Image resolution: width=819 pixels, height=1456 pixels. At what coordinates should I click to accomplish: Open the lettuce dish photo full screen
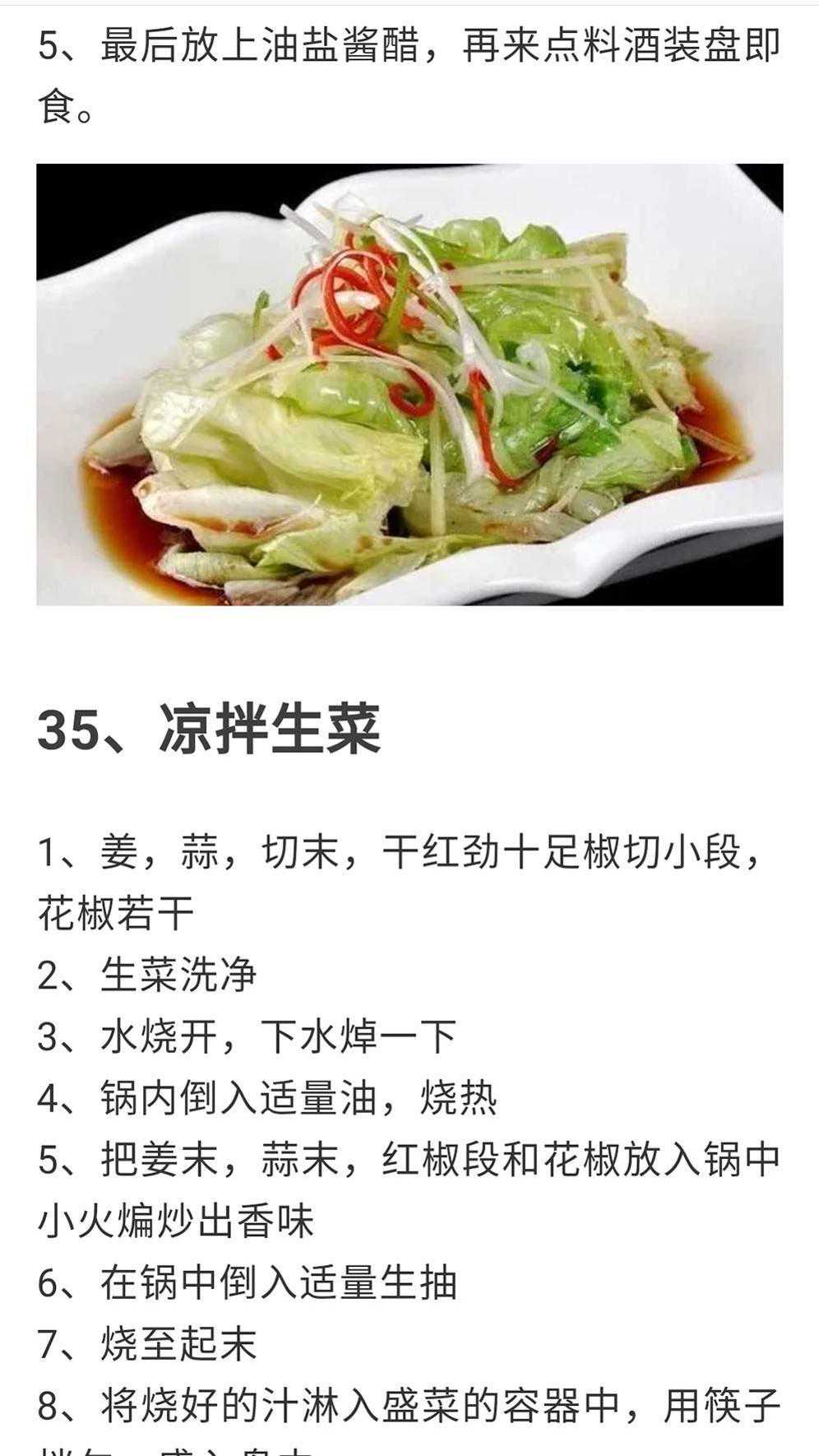[409, 384]
